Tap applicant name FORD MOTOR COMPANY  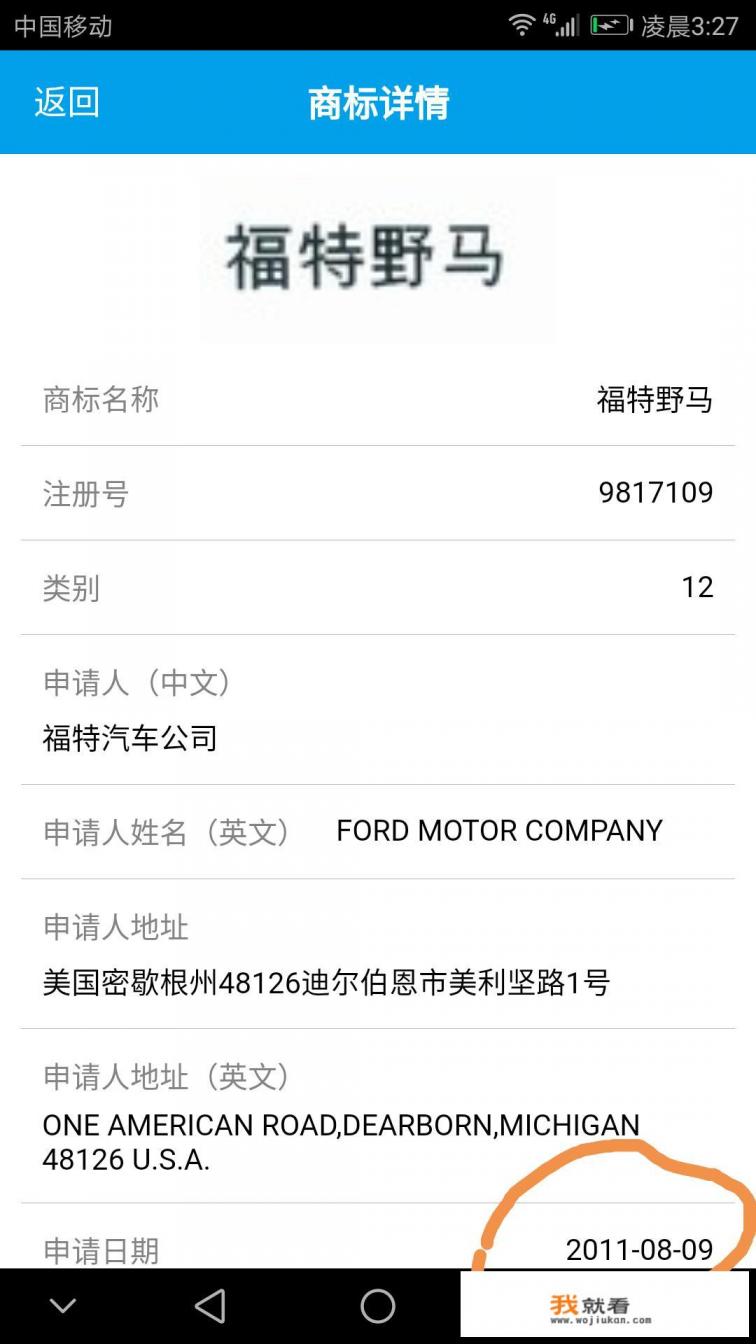pos(500,830)
